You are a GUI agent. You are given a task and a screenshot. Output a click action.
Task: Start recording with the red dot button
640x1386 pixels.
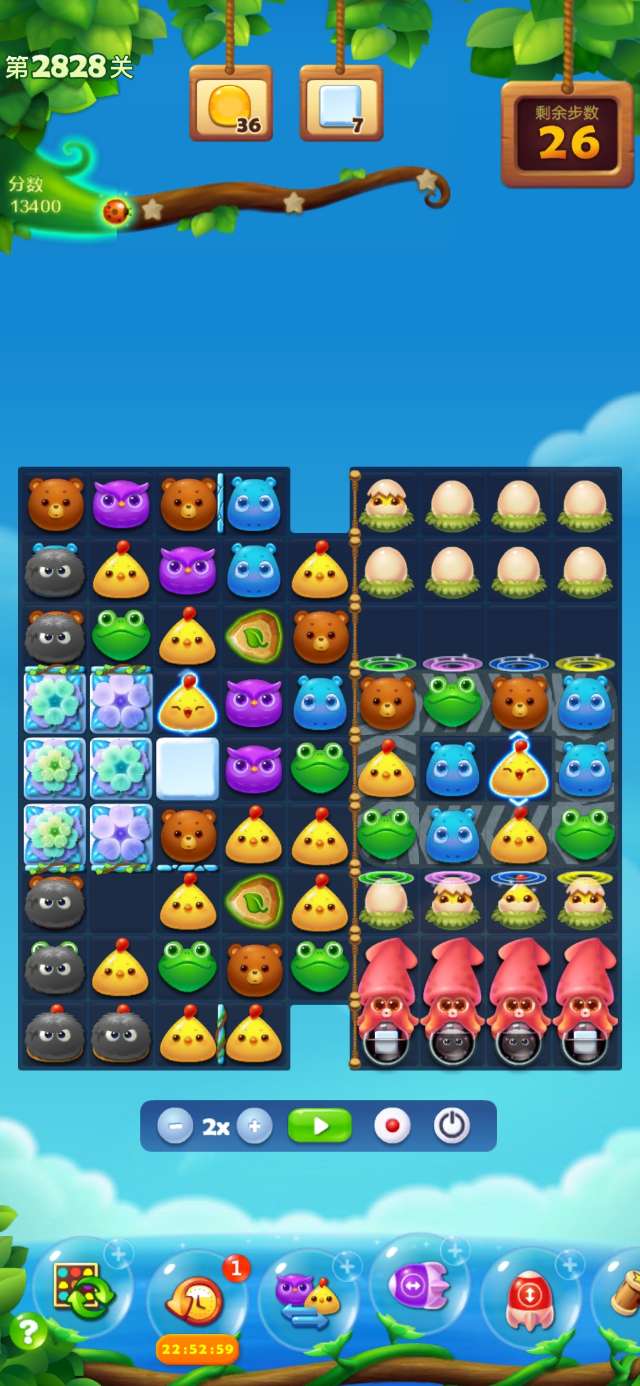(x=392, y=1126)
